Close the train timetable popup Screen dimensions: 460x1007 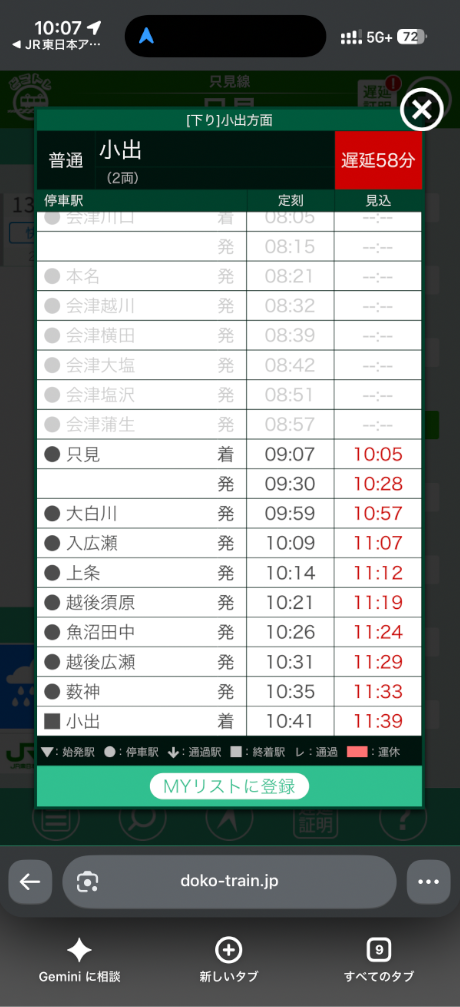click(x=421, y=110)
